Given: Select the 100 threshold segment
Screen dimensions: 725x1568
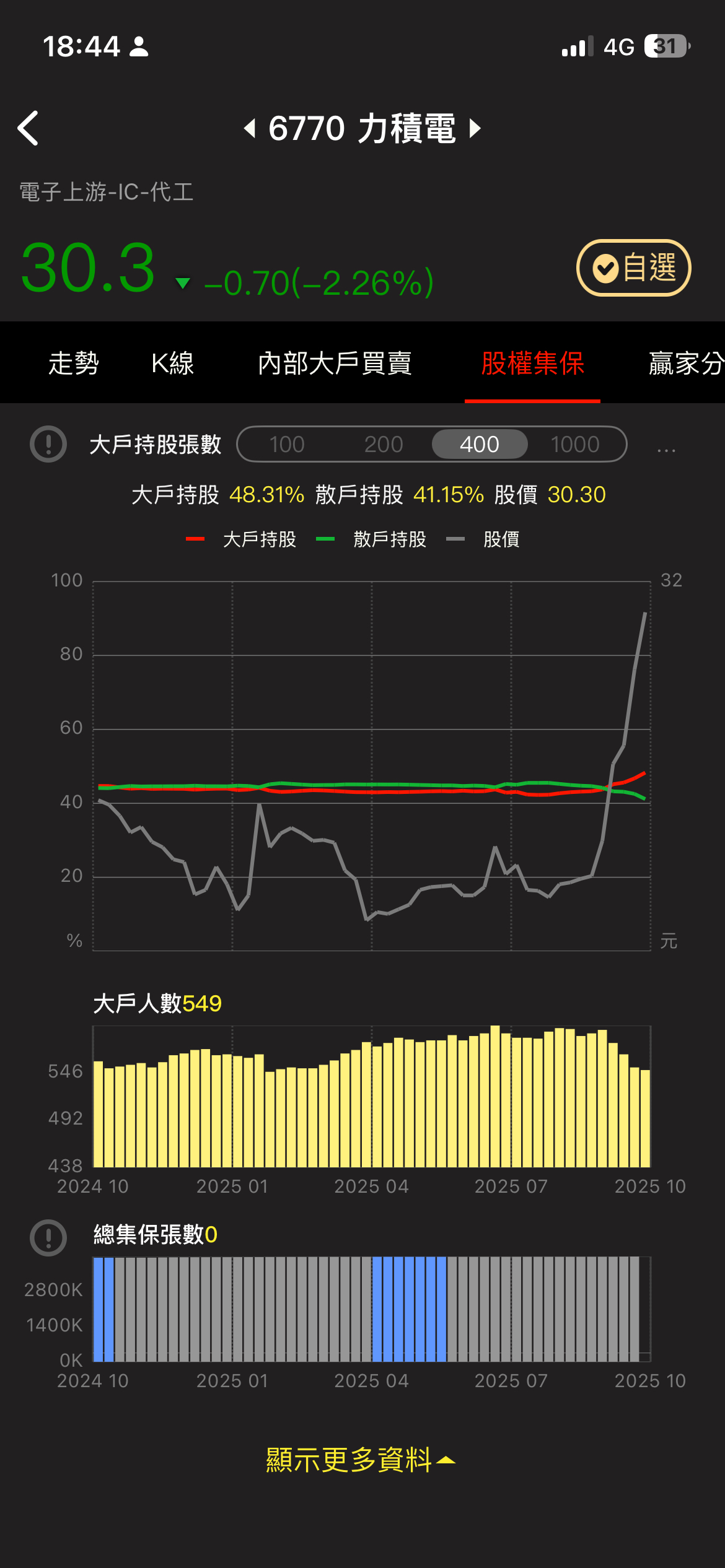Looking at the screenshot, I should [287, 444].
